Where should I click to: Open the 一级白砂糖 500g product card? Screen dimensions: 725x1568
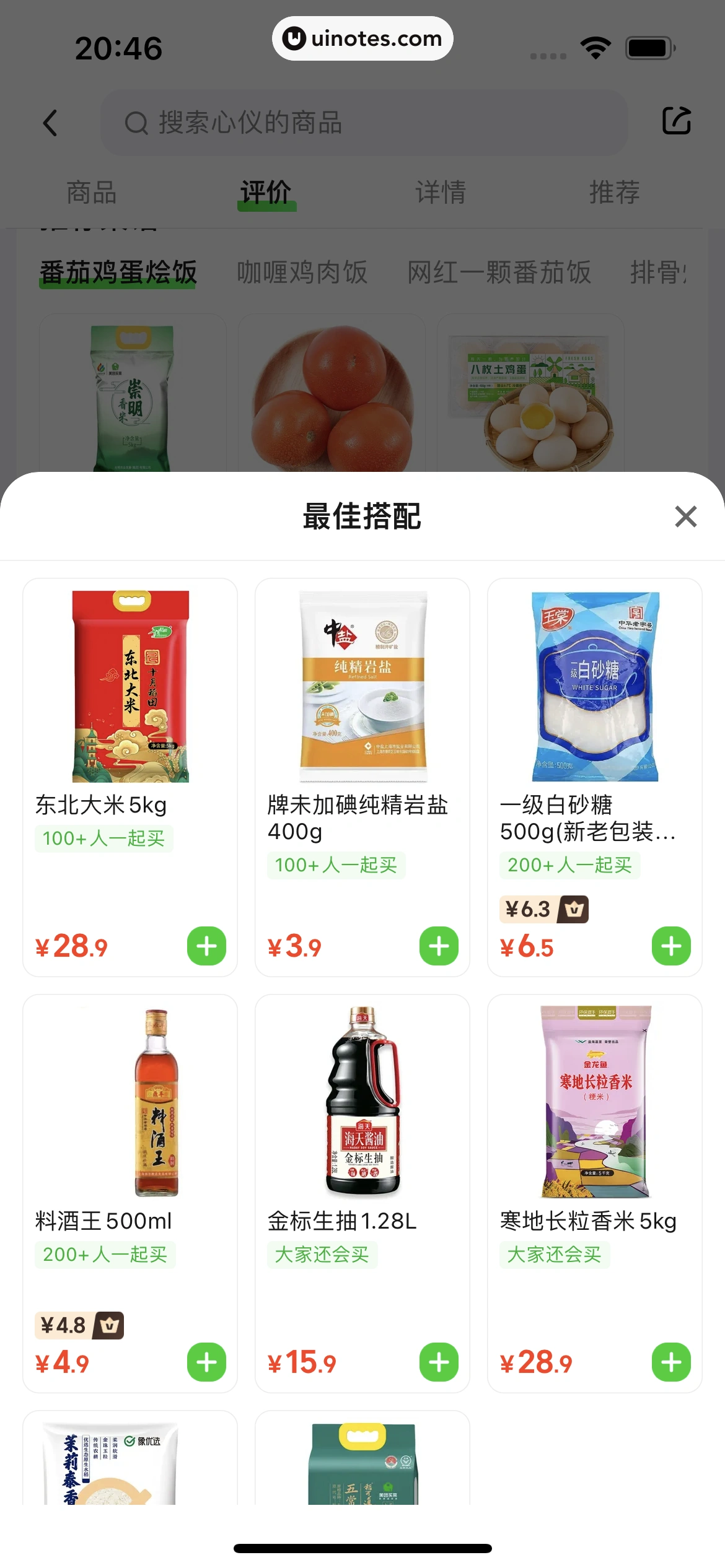pos(595,687)
